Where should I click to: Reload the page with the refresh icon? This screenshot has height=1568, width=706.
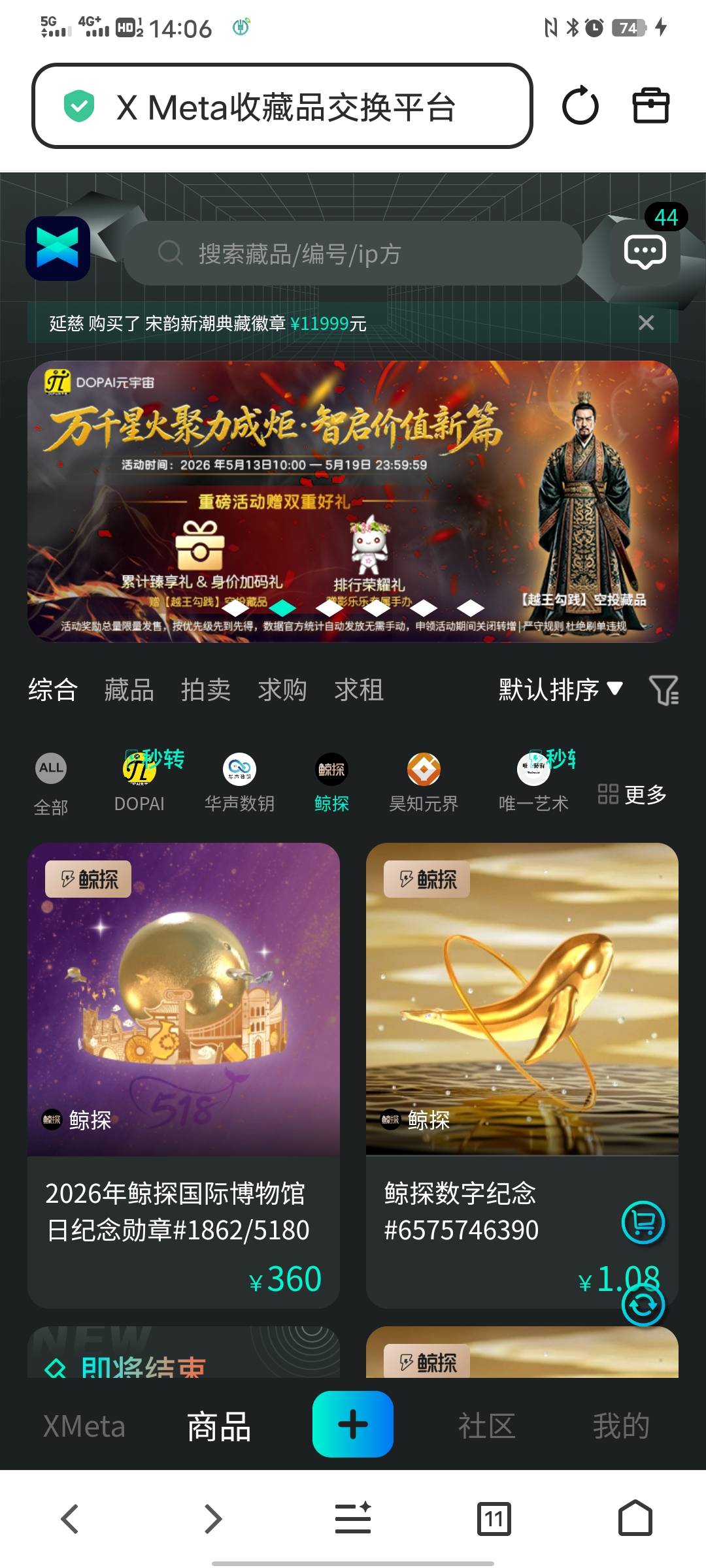[580, 106]
